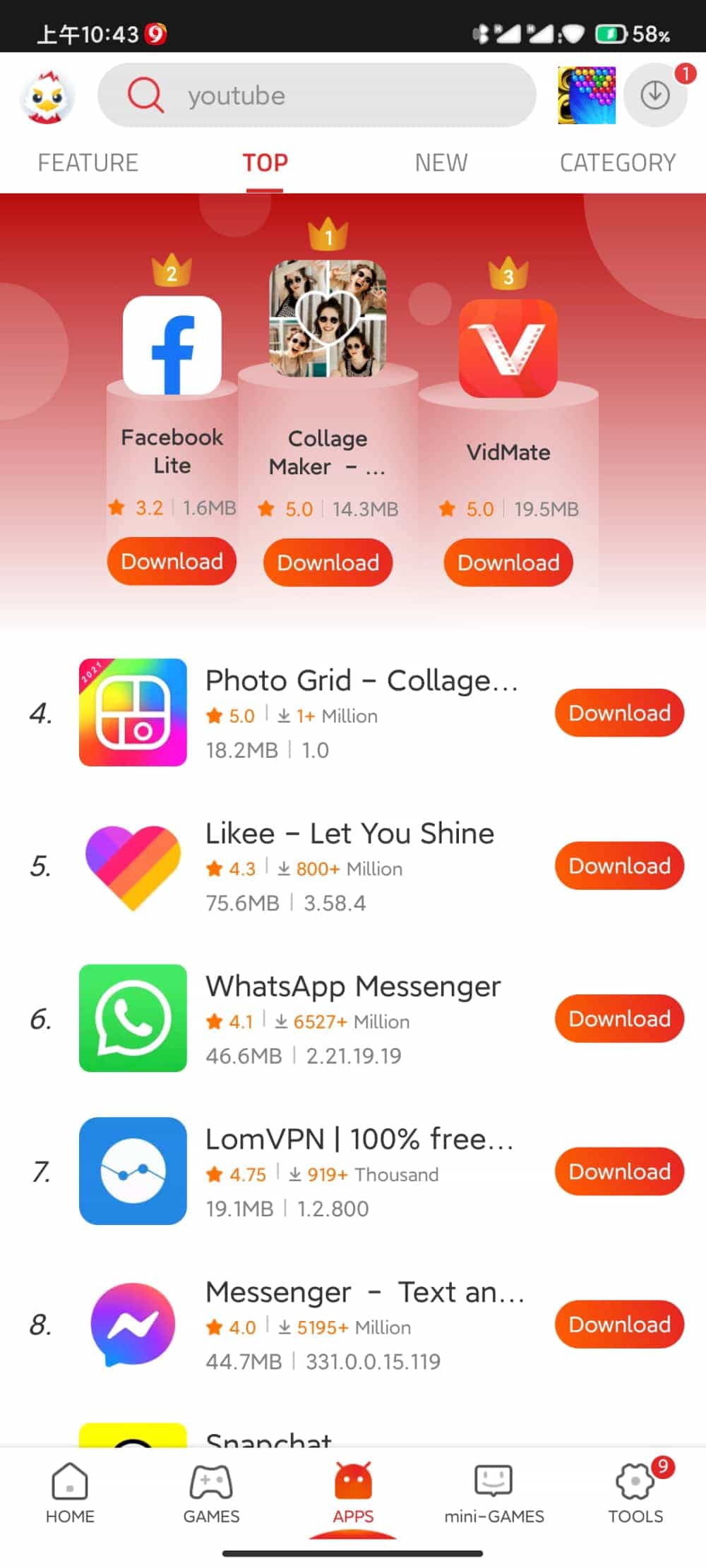This screenshot has width=706, height=1568.
Task: Download Facebook Lite
Action: tap(172, 561)
